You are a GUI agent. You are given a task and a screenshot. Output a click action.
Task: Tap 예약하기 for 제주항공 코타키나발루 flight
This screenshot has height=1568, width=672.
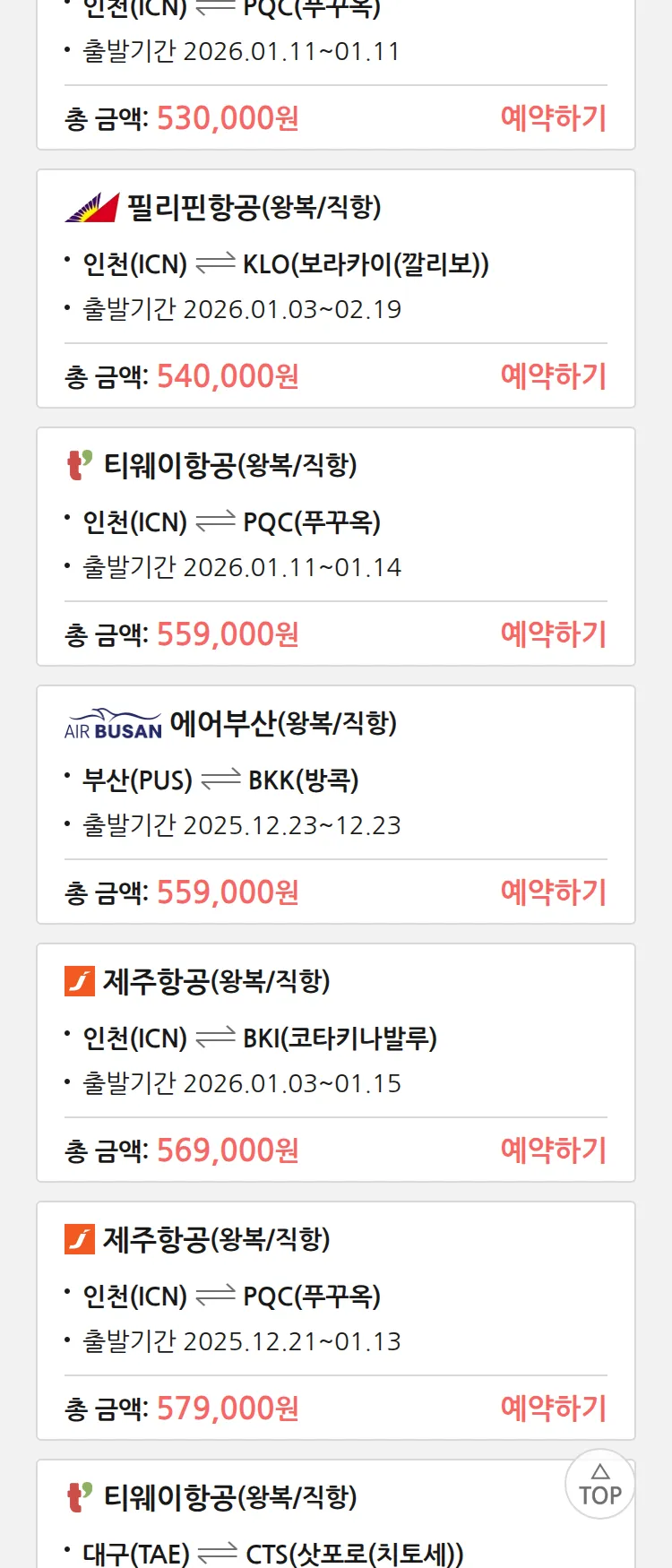coord(553,1150)
